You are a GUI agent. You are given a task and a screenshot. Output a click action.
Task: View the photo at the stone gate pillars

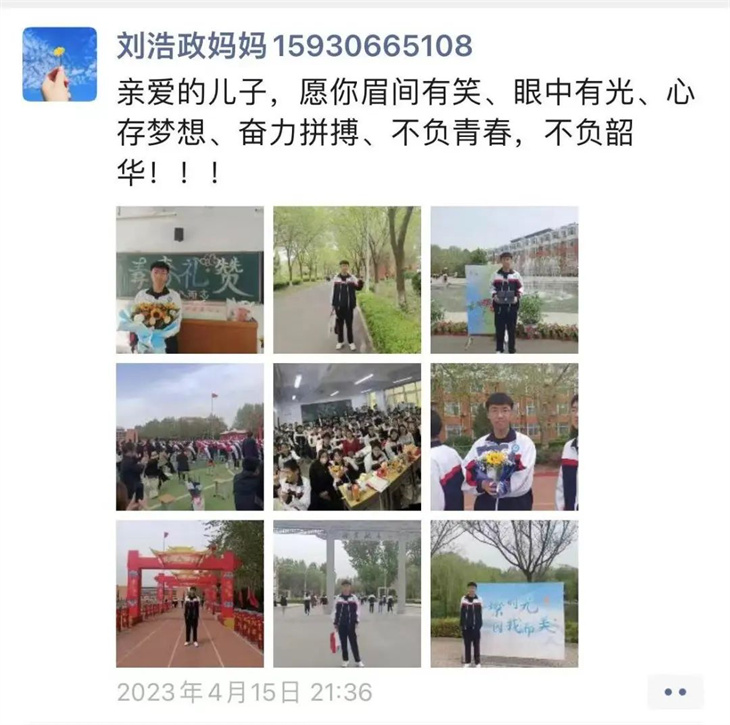[x=347, y=594]
